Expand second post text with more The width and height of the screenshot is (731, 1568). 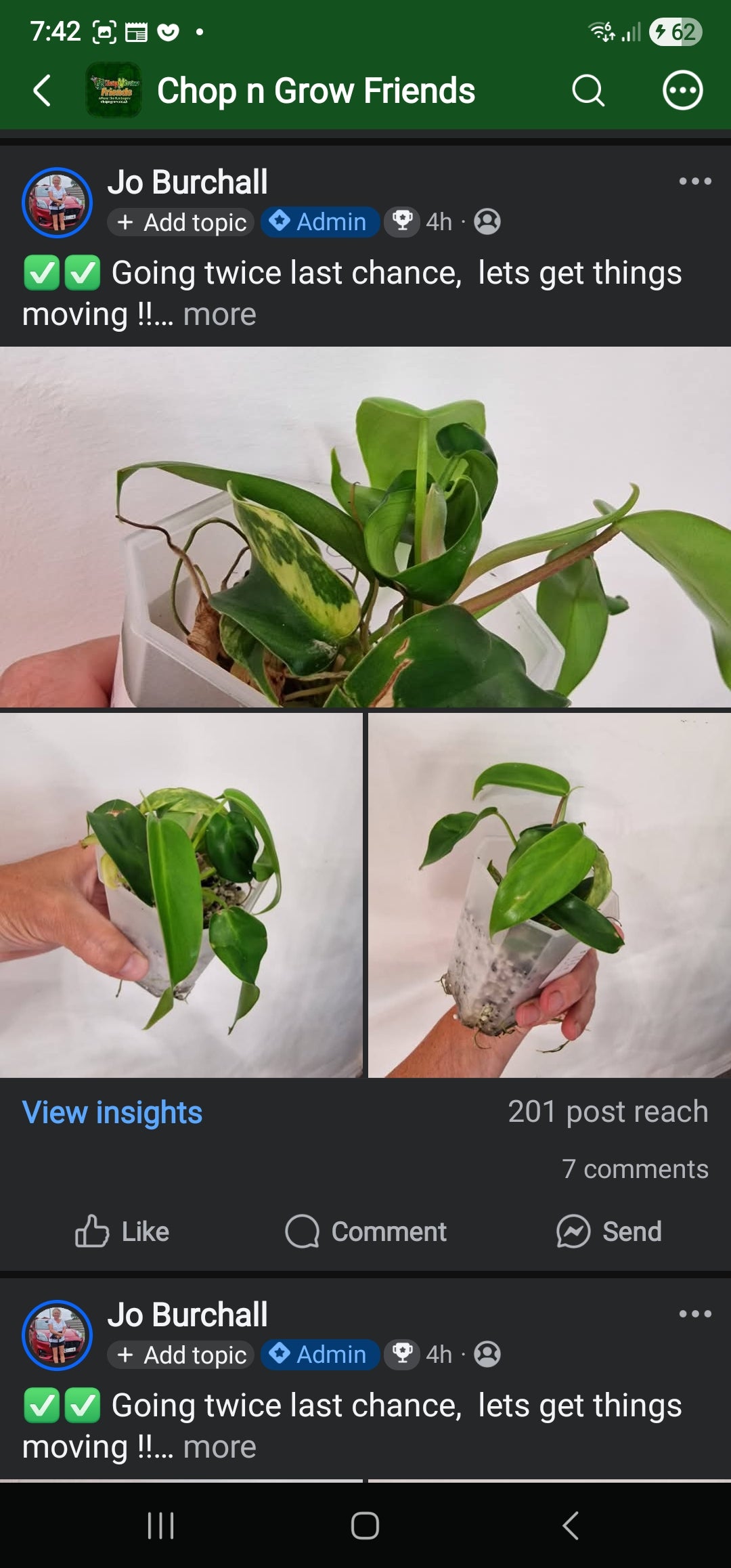click(x=220, y=1447)
